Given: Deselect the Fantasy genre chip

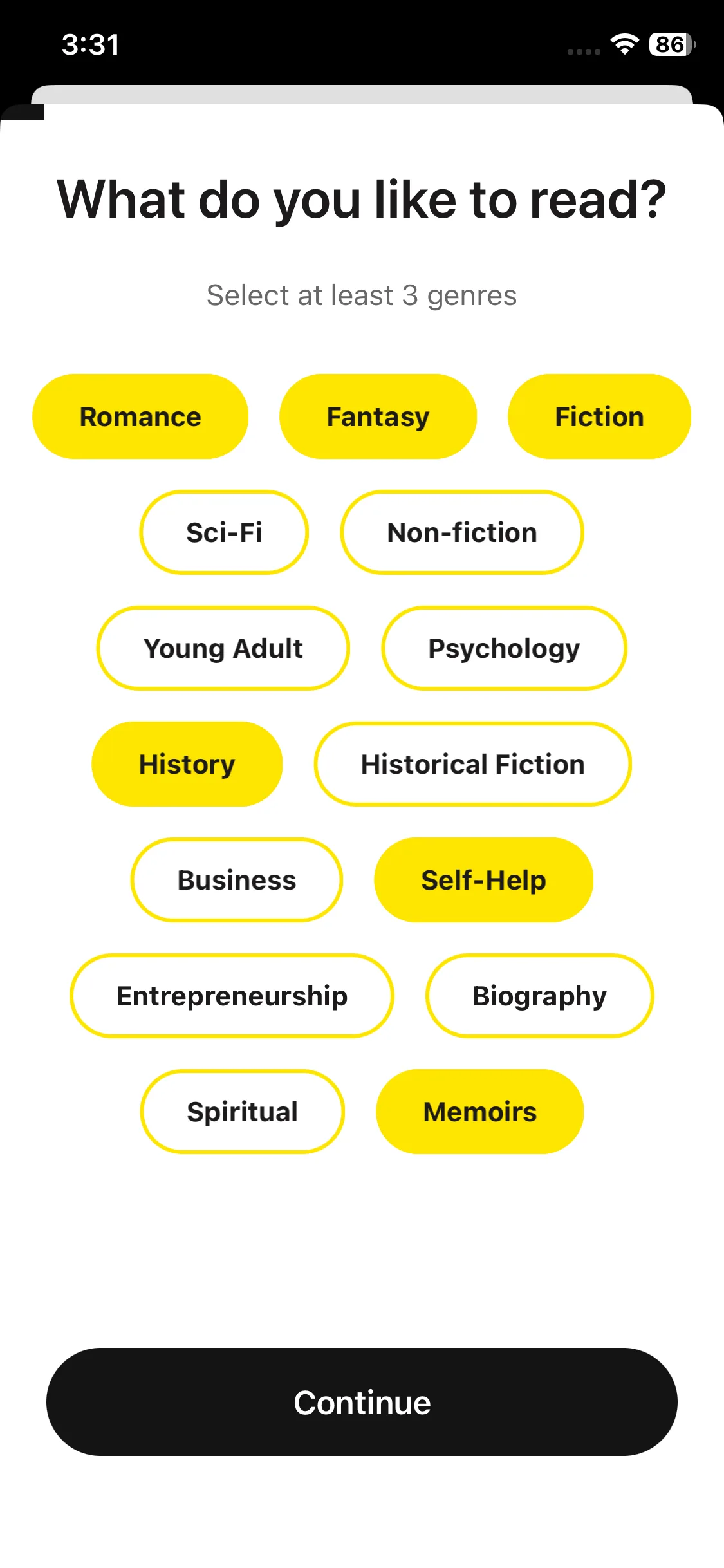Looking at the screenshot, I should tap(378, 416).
